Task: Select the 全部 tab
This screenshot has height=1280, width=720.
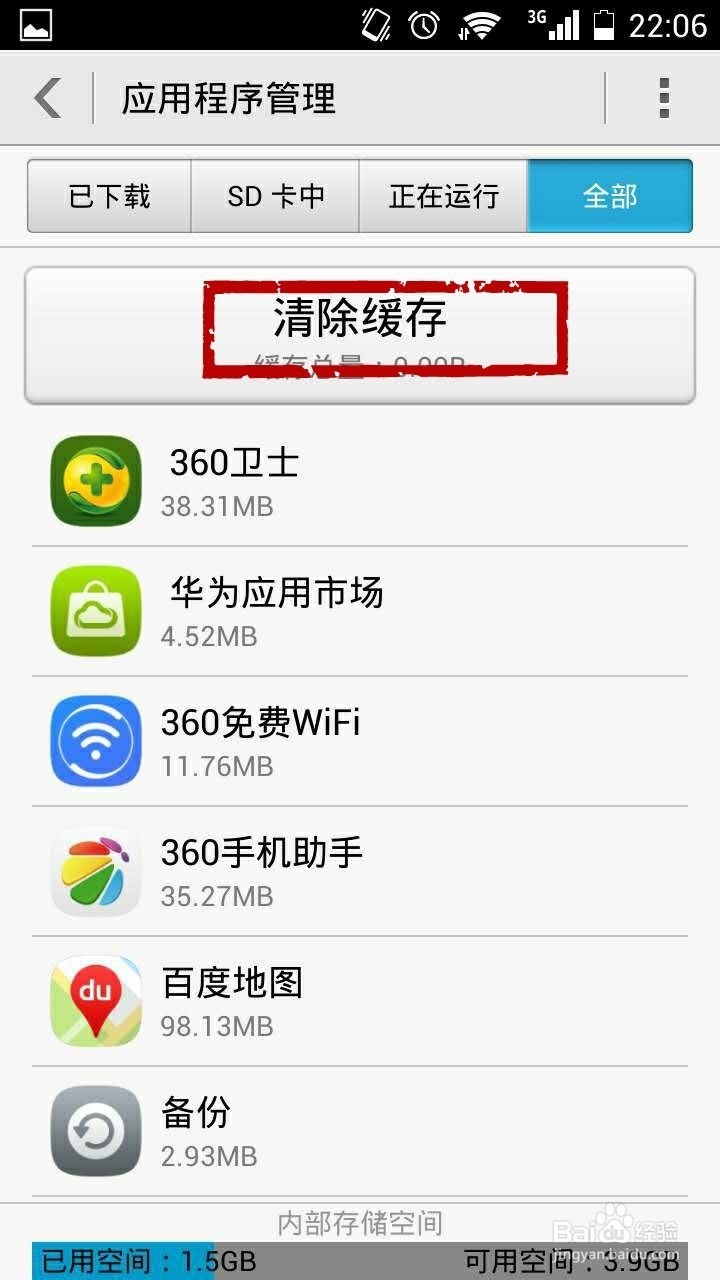Action: [x=610, y=196]
